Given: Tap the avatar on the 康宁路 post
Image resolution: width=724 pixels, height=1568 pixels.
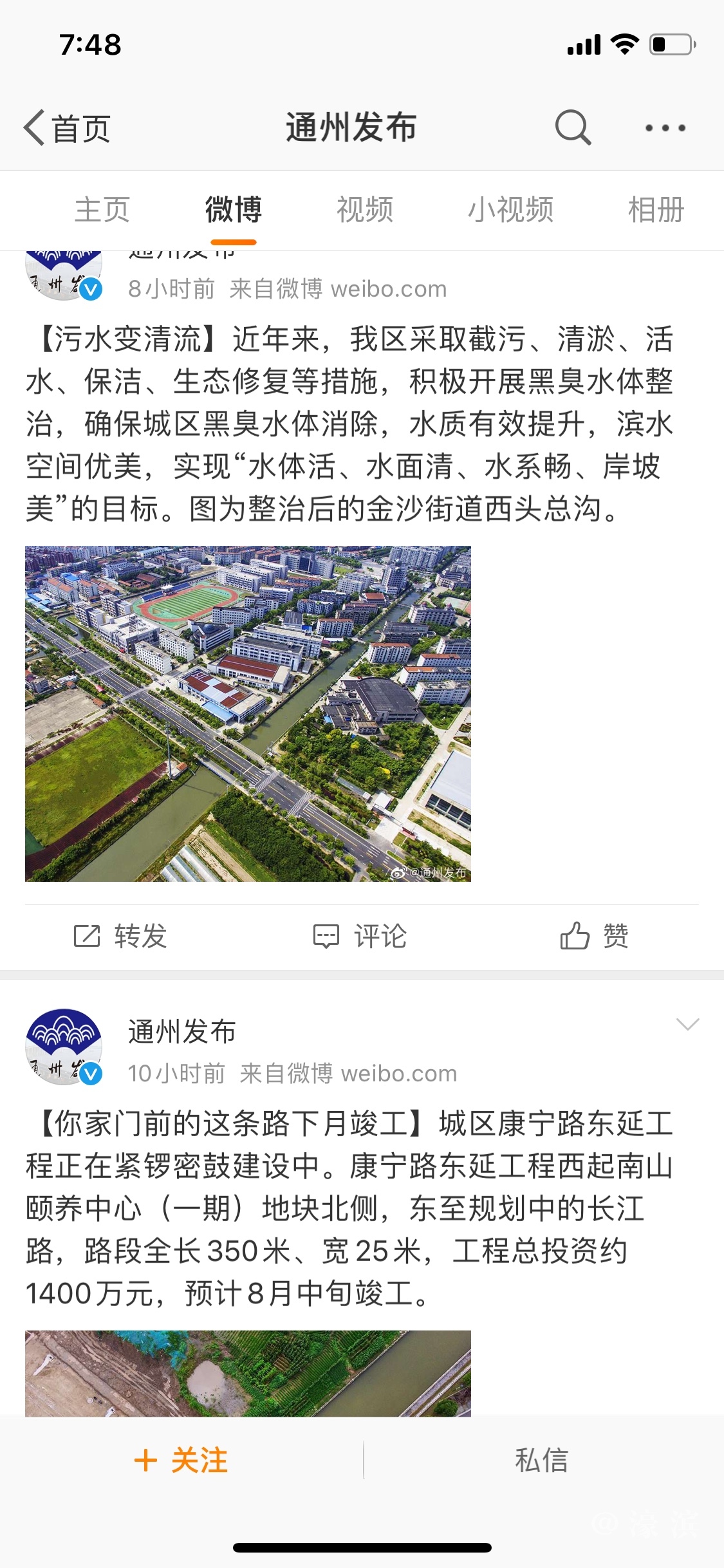Looking at the screenshot, I should click(x=63, y=1047).
